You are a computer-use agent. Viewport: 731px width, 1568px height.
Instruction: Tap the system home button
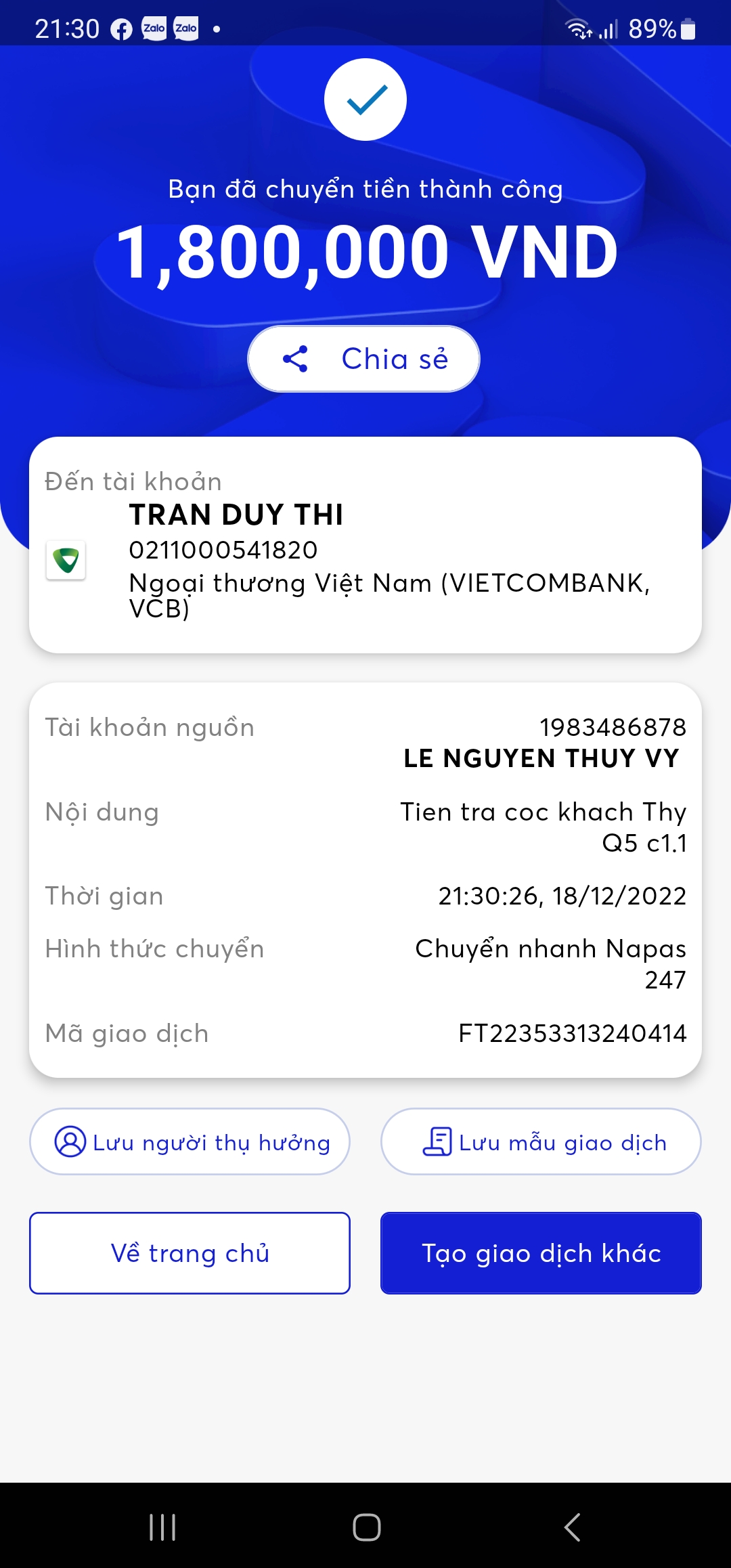pyautogui.click(x=366, y=1527)
